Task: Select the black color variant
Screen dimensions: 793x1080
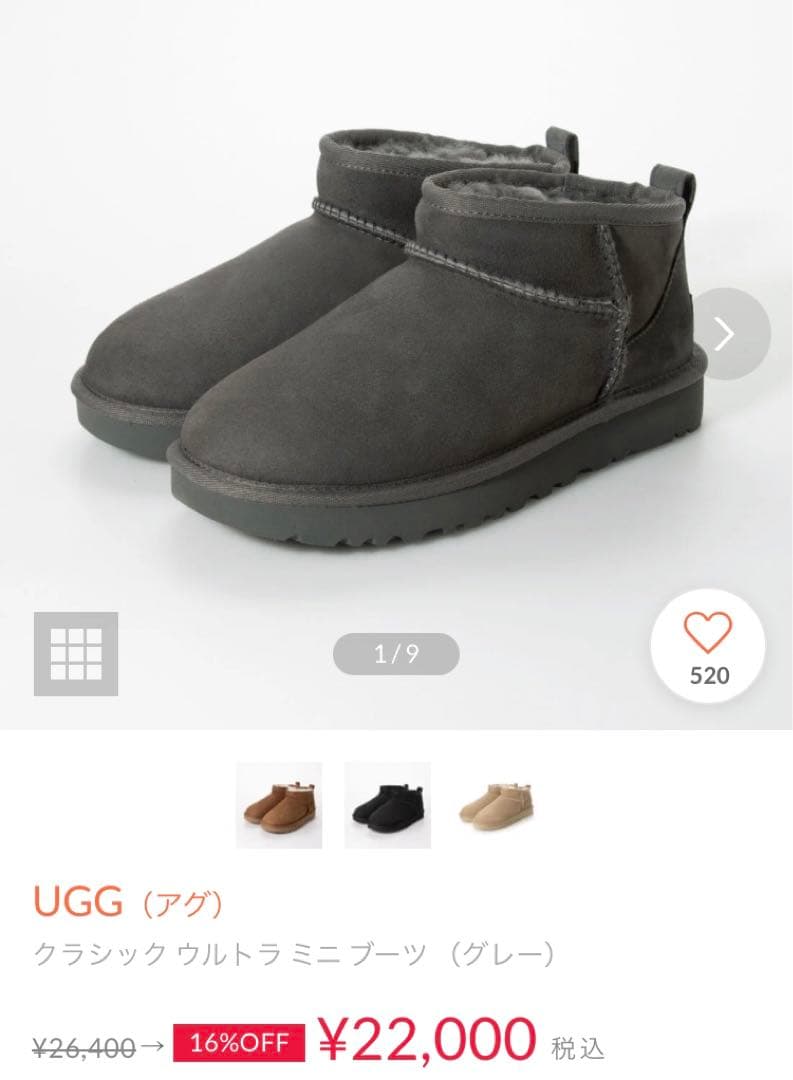Action: point(387,805)
